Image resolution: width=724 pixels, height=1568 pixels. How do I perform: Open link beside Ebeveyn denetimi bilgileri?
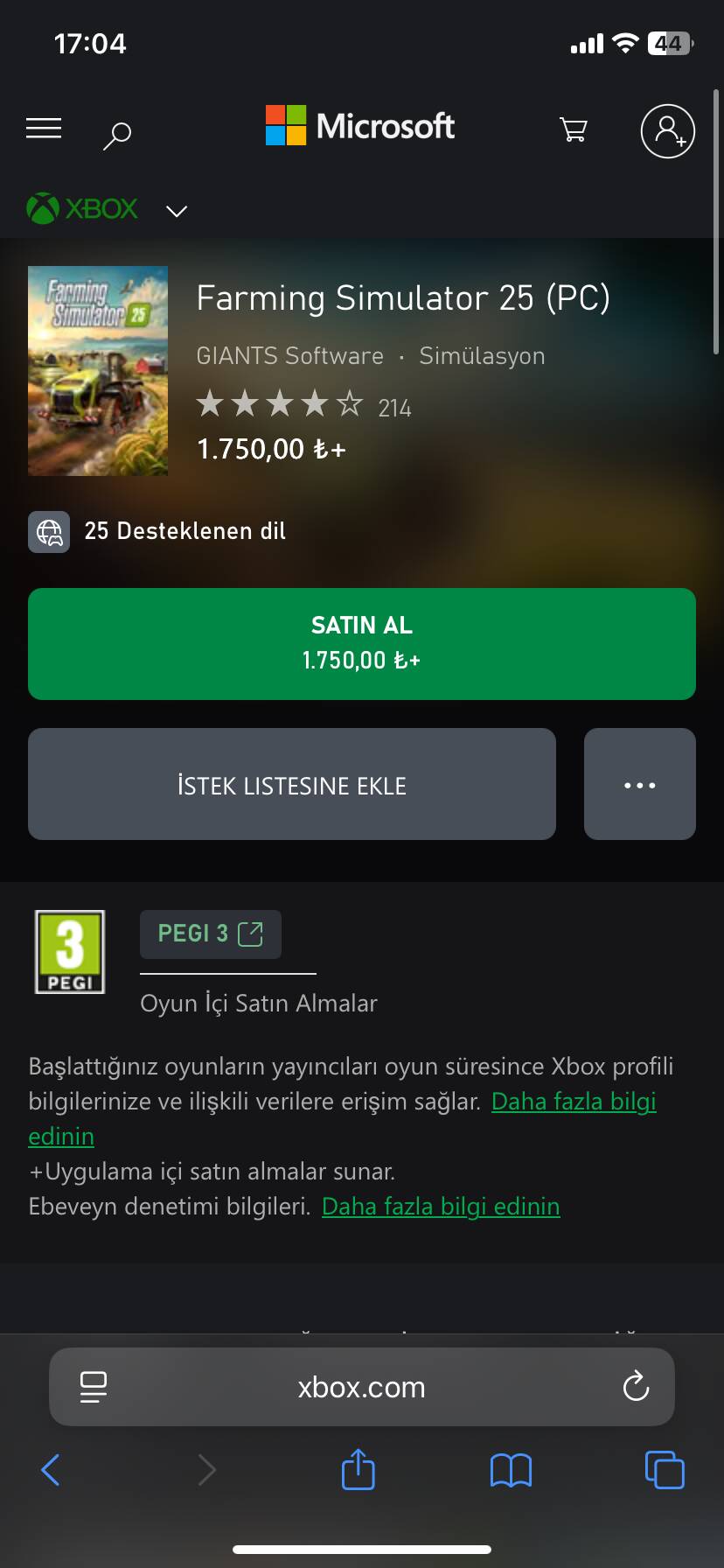pyautogui.click(x=441, y=1207)
